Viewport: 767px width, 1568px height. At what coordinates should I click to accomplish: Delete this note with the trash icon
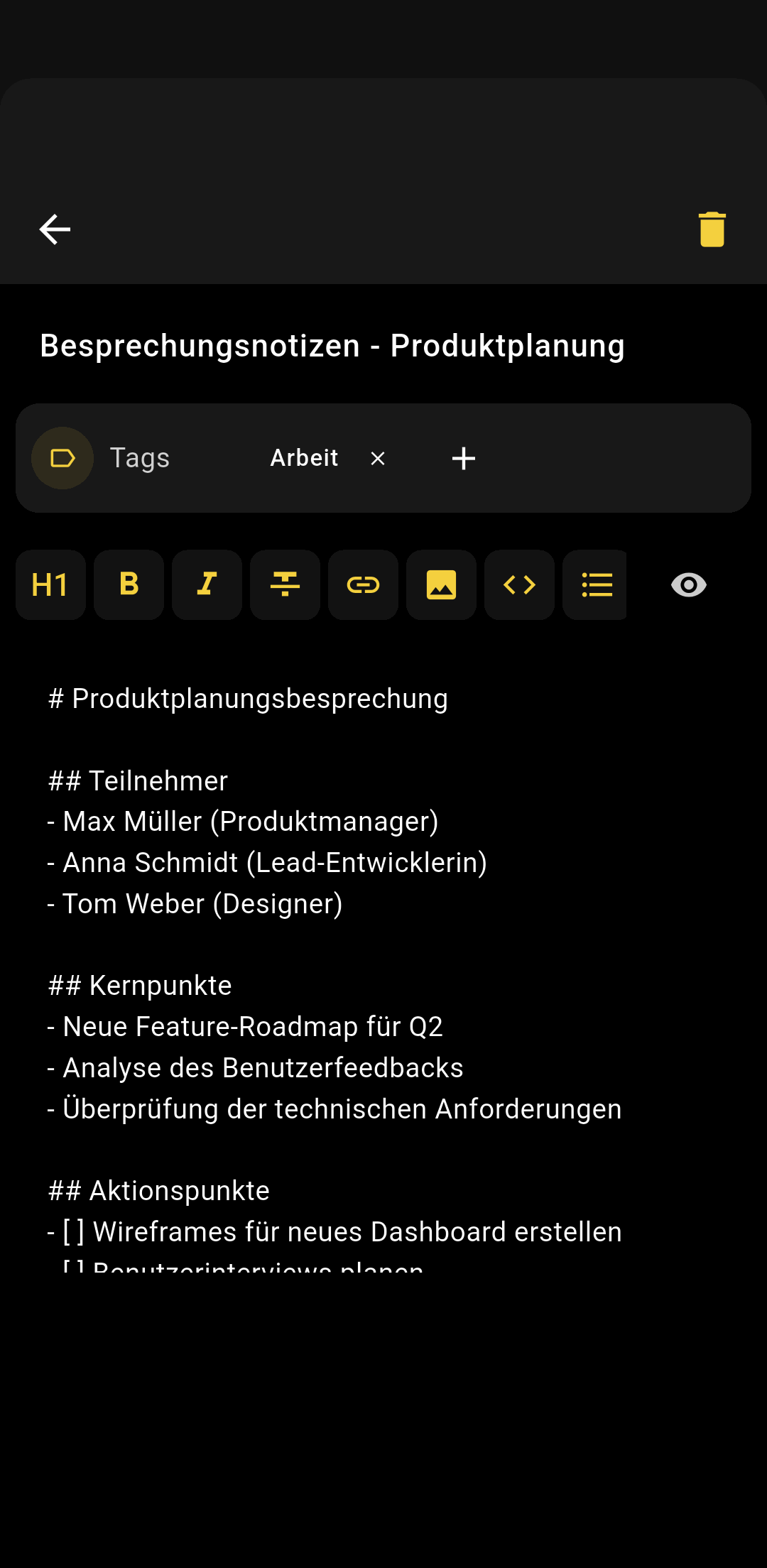[x=712, y=229]
